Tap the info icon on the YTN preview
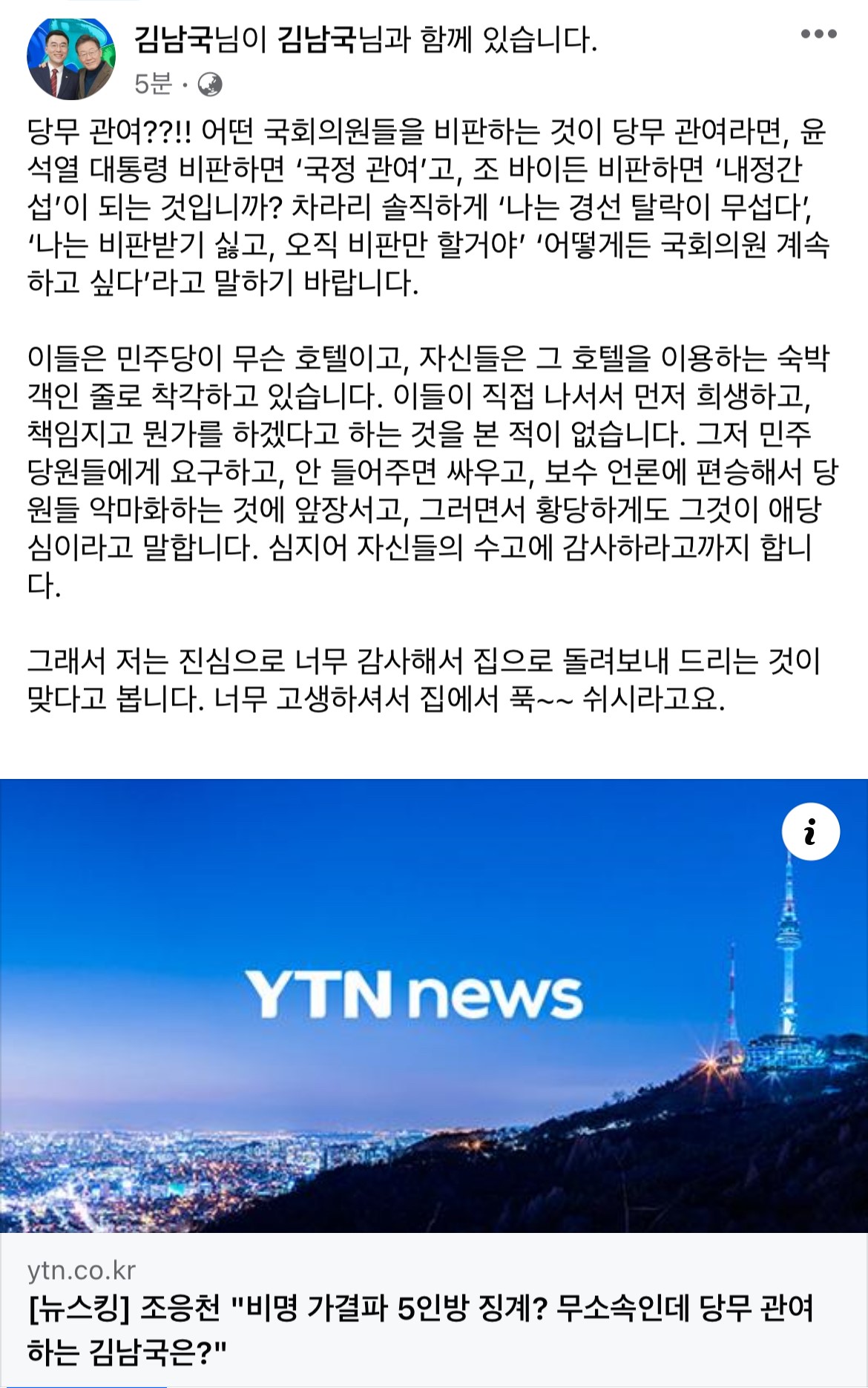868x1388 pixels. [810, 832]
